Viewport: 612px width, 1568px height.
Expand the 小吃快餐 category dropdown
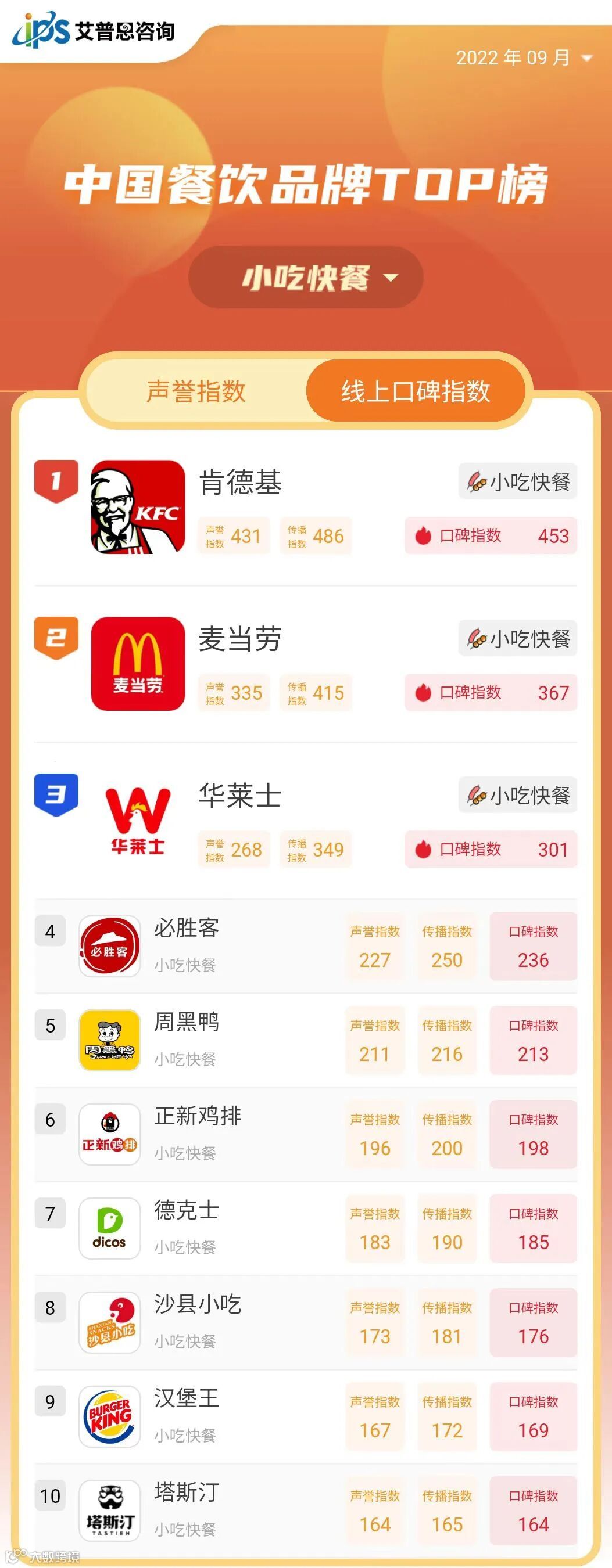point(306,278)
